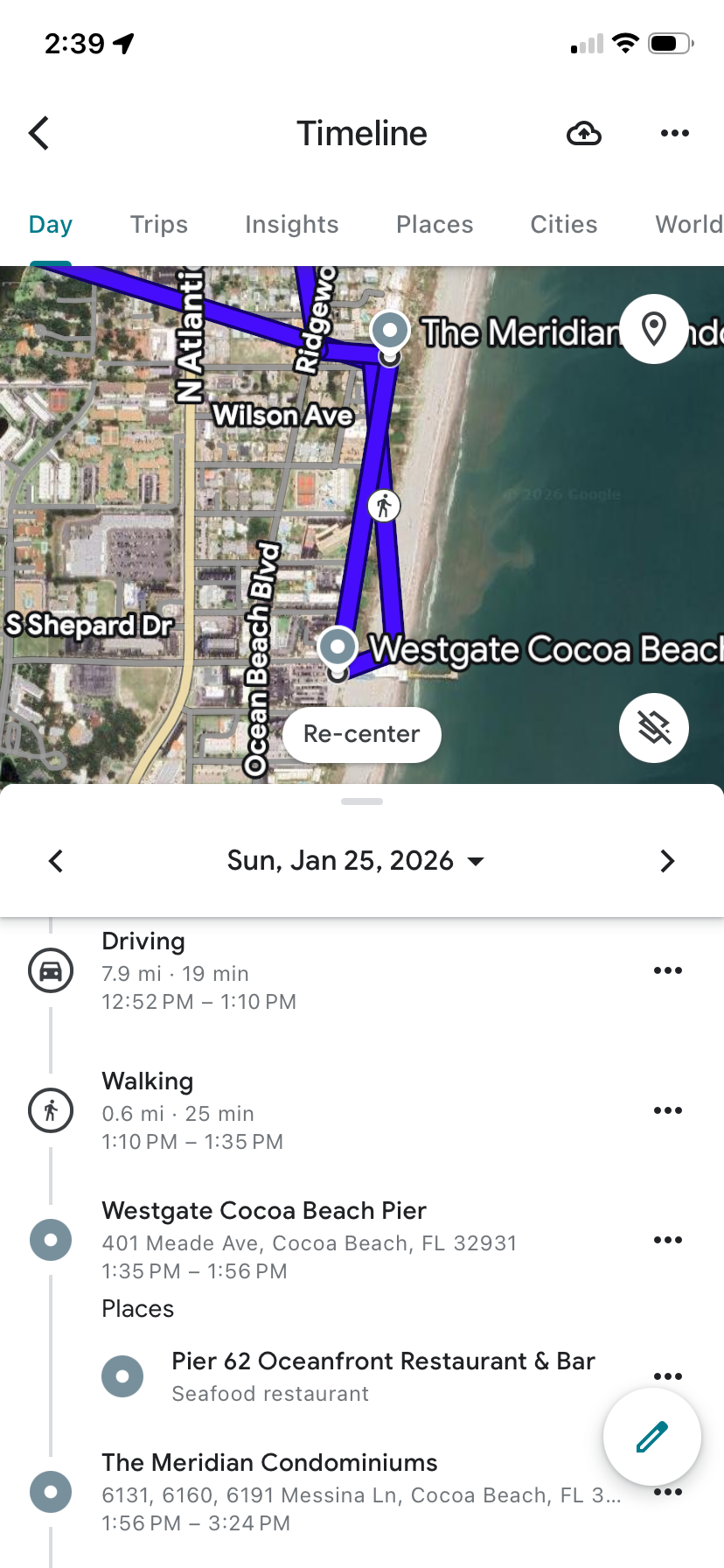Open the cloud backup icon
This screenshot has width=724, height=1568.
(x=584, y=134)
